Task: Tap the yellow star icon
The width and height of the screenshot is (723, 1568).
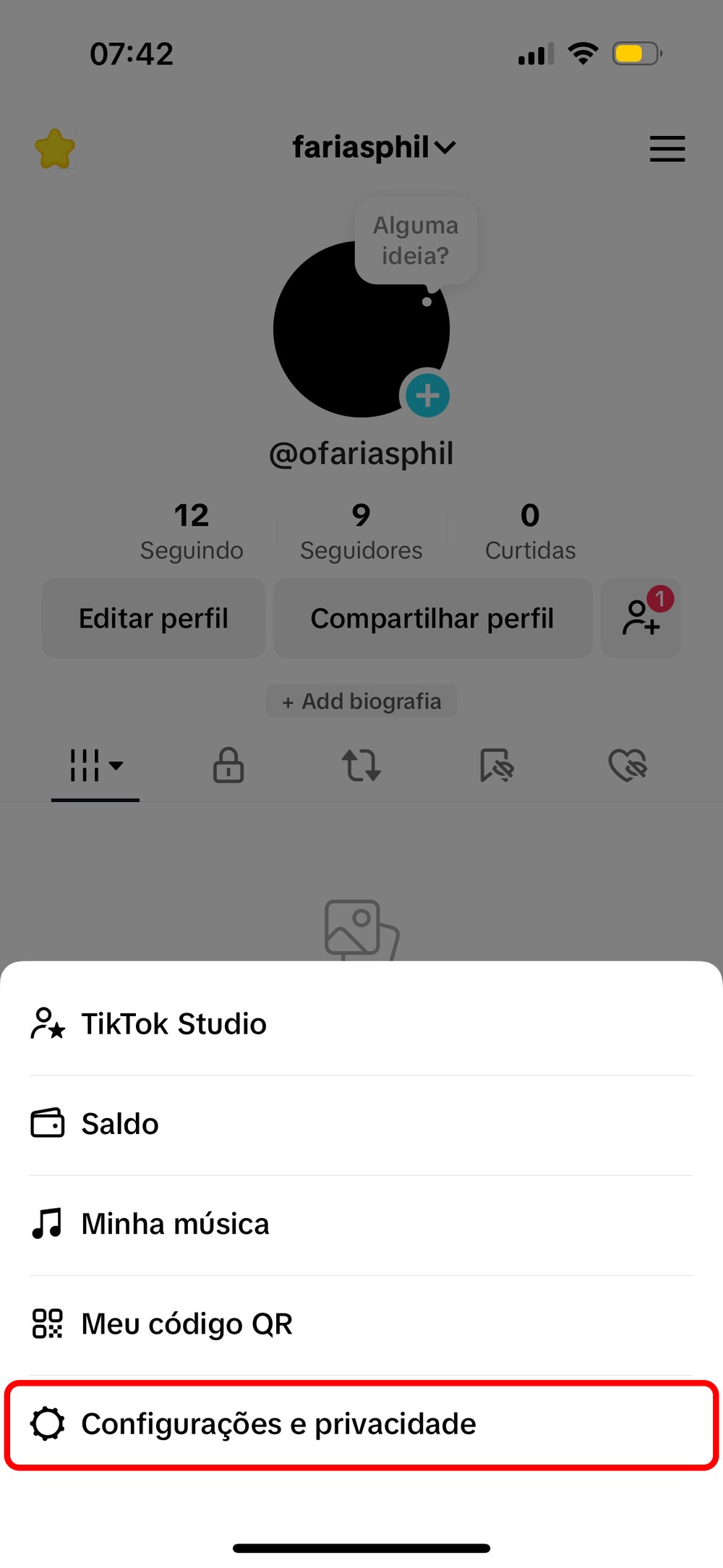Action: (x=55, y=149)
